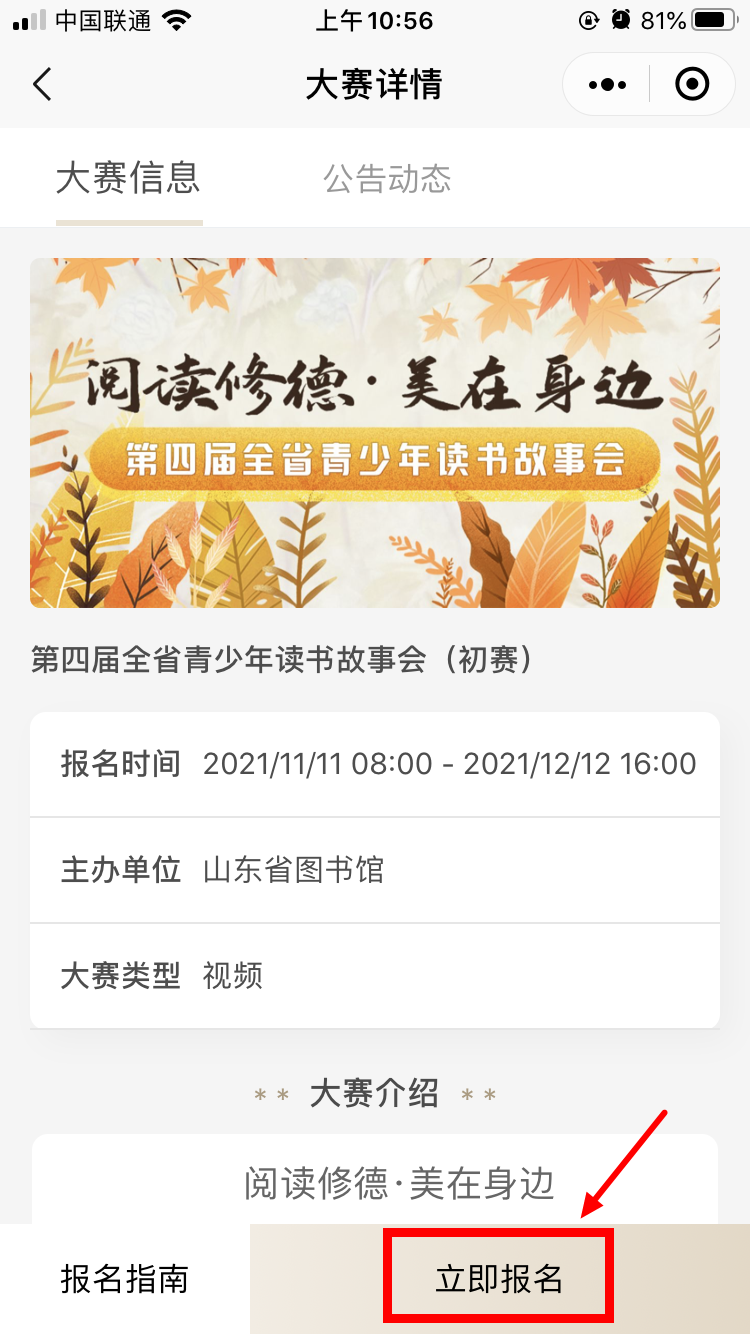Select the 大赛信息 tab

pyautogui.click(x=128, y=178)
